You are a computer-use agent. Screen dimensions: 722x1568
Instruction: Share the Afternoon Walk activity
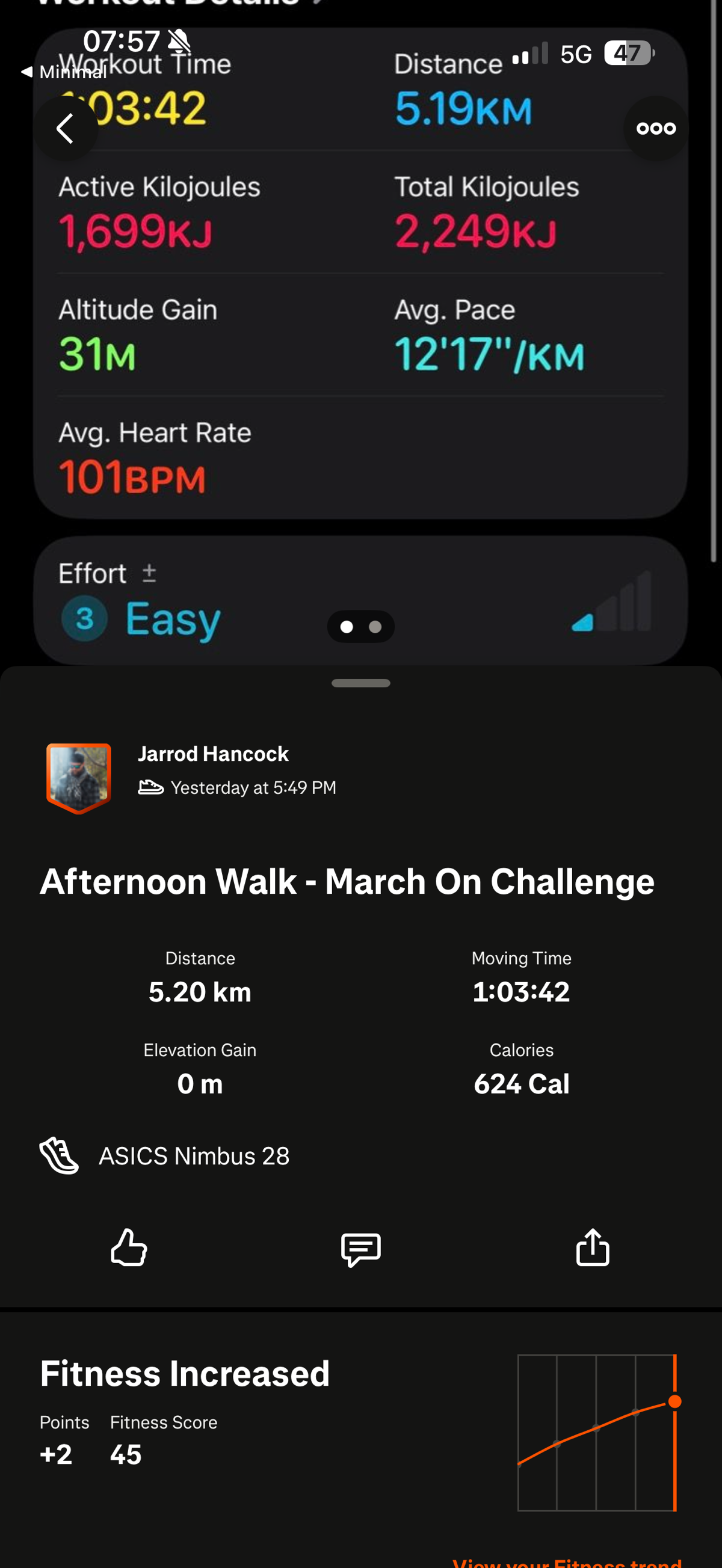click(592, 1247)
